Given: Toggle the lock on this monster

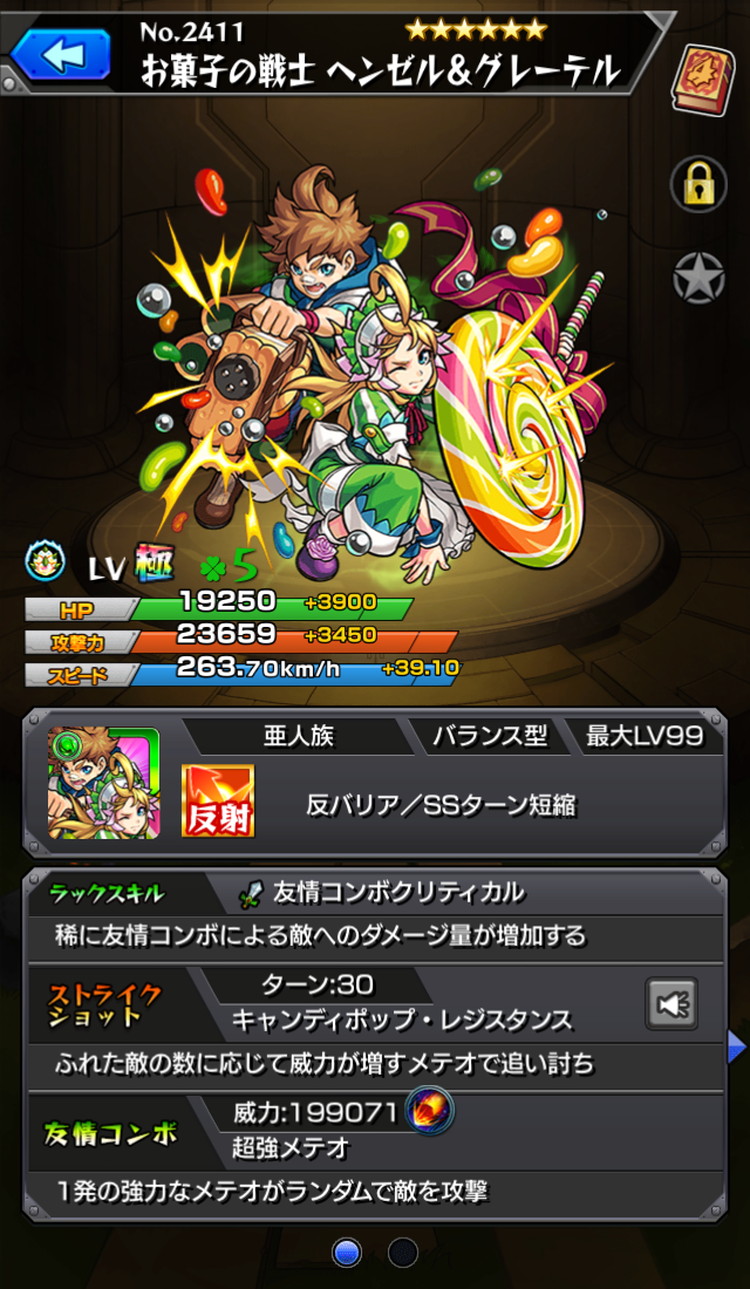Looking at the screenshot, I should [x=699, y=183].
